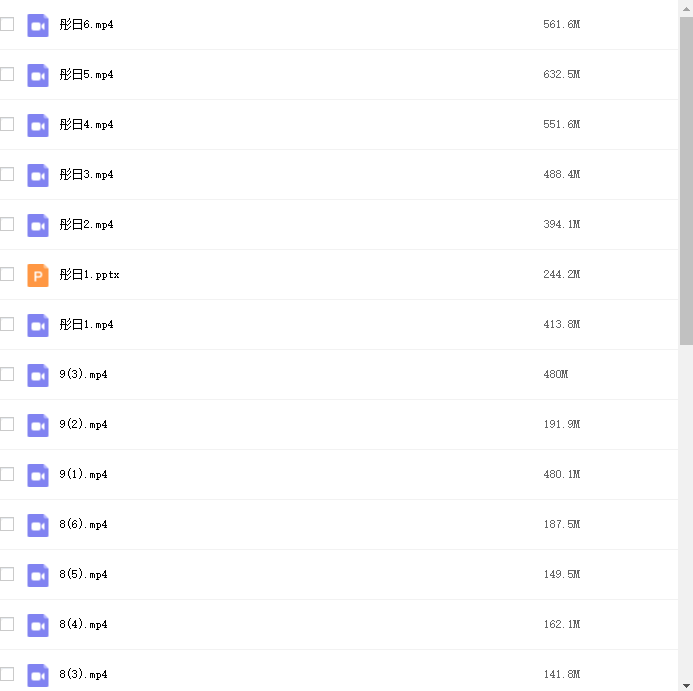Open the presentation 彤日1.pptx
The image size is (693, 691).
click(x=89, y=275)
